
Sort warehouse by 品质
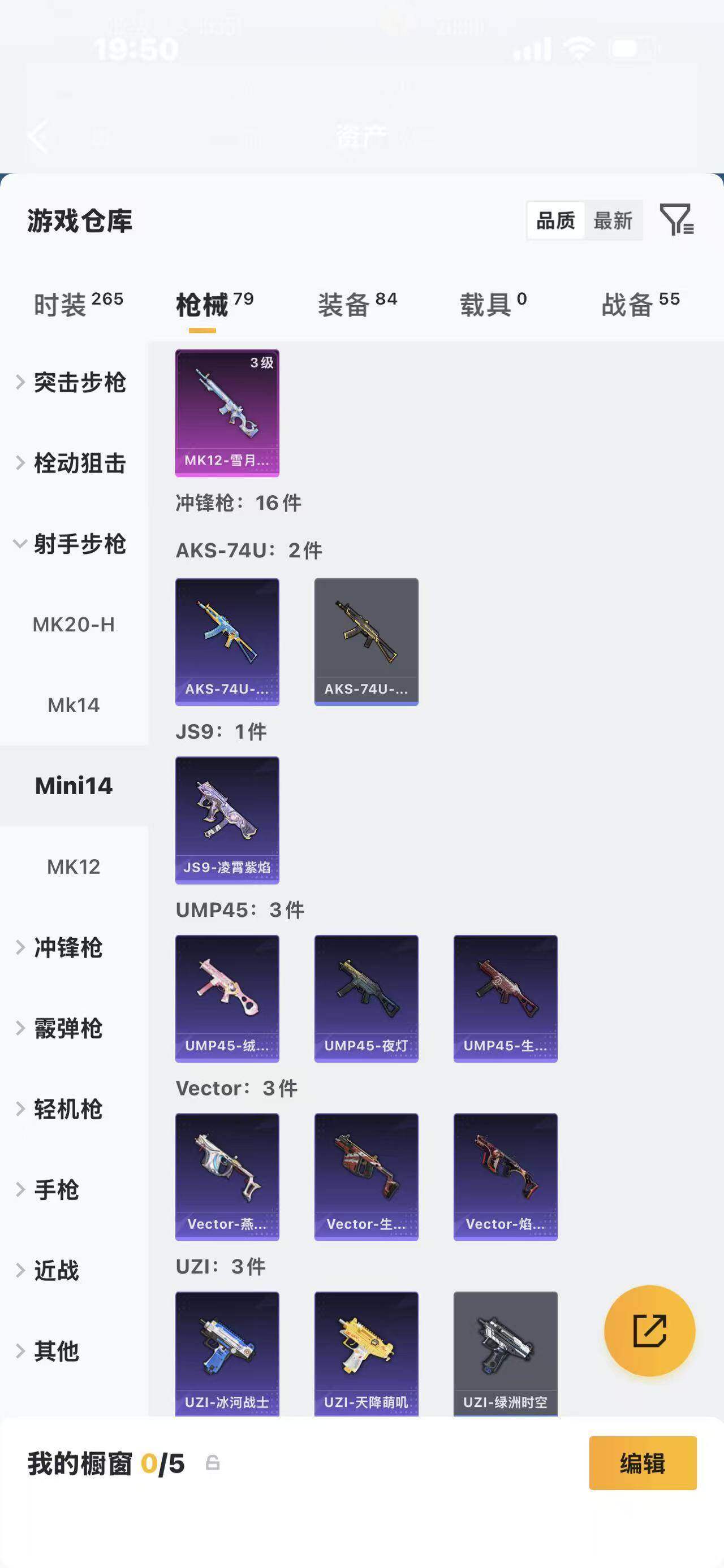coord(555,220)
